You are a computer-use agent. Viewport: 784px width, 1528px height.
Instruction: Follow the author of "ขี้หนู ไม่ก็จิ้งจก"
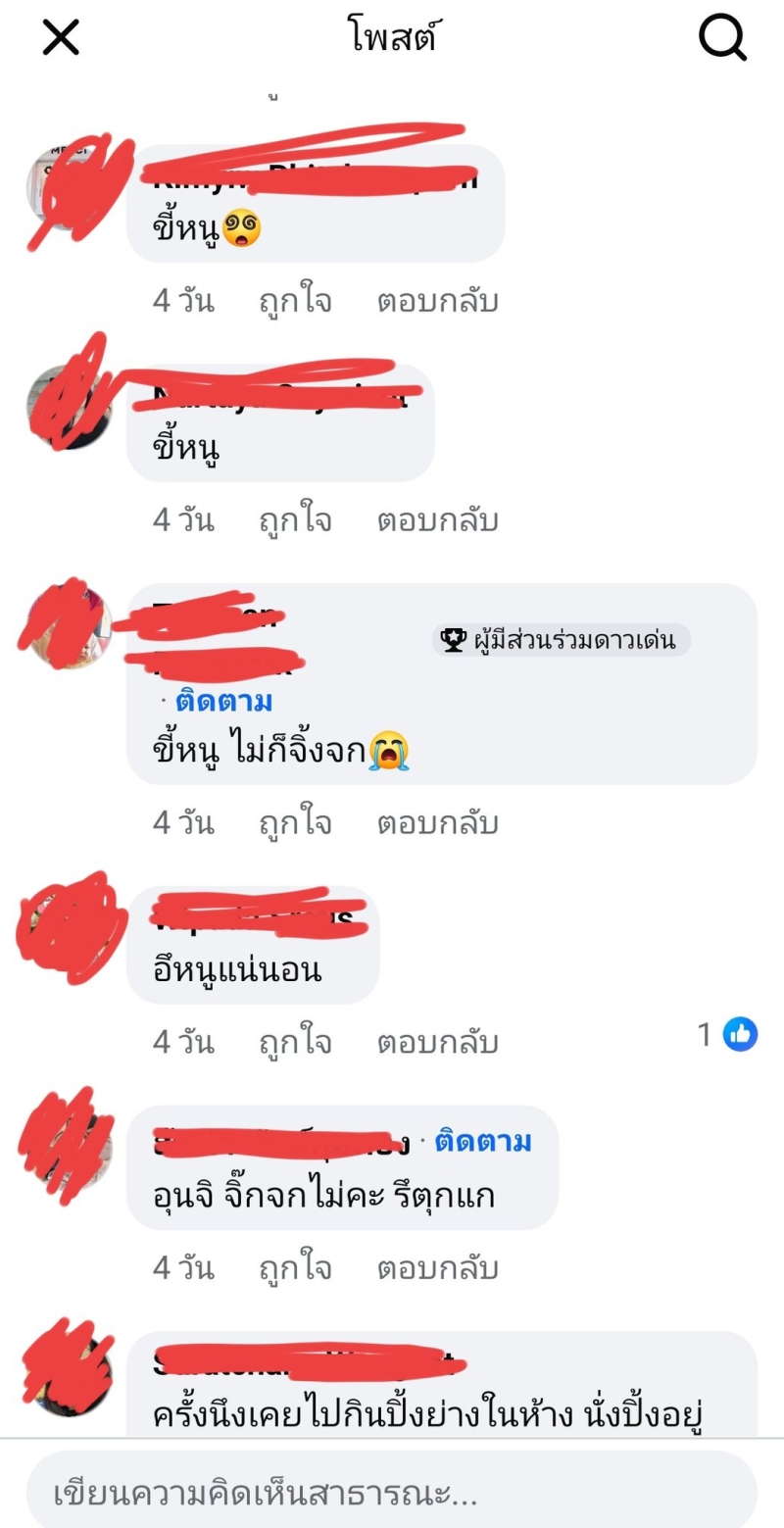(x=223, y=702)
